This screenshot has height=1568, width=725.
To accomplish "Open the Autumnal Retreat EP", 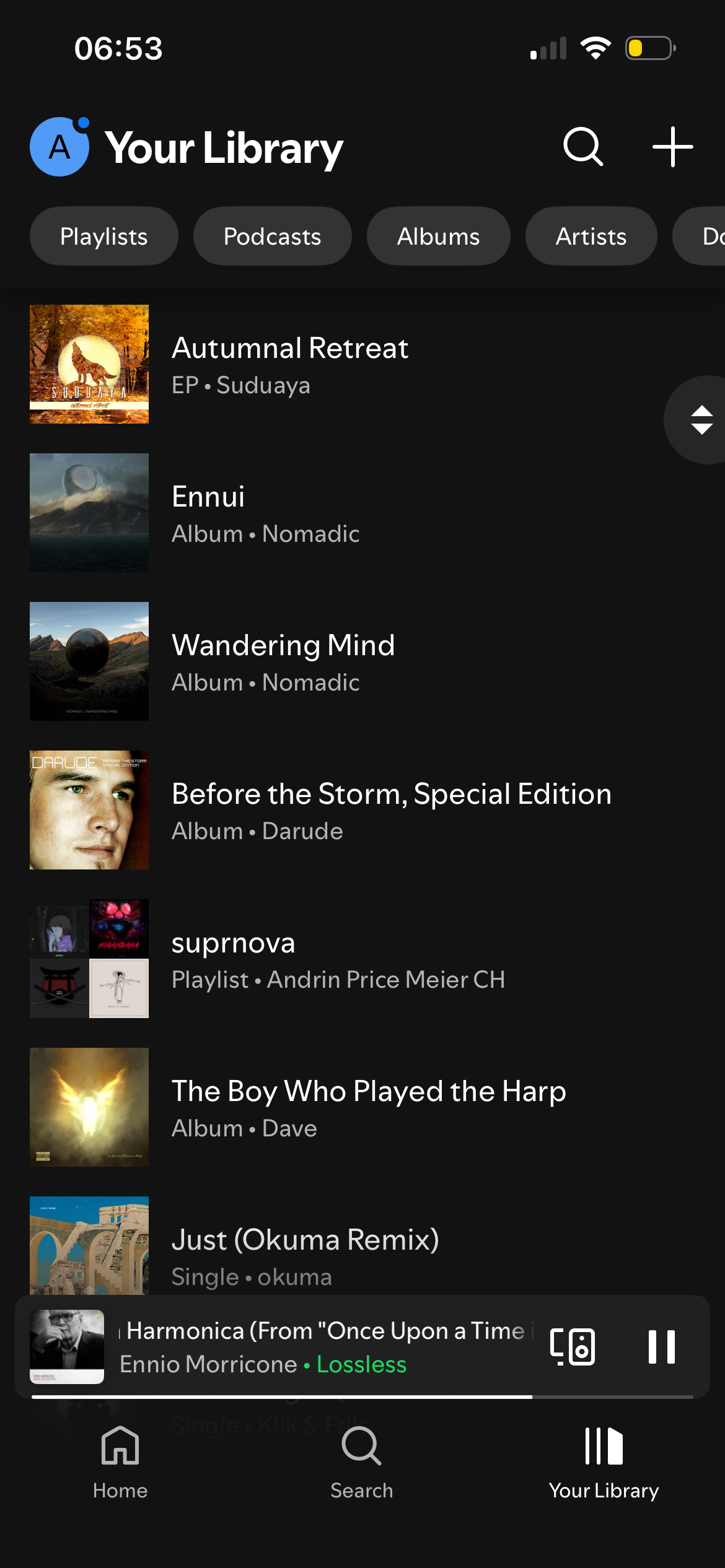I will pos(290,364).
